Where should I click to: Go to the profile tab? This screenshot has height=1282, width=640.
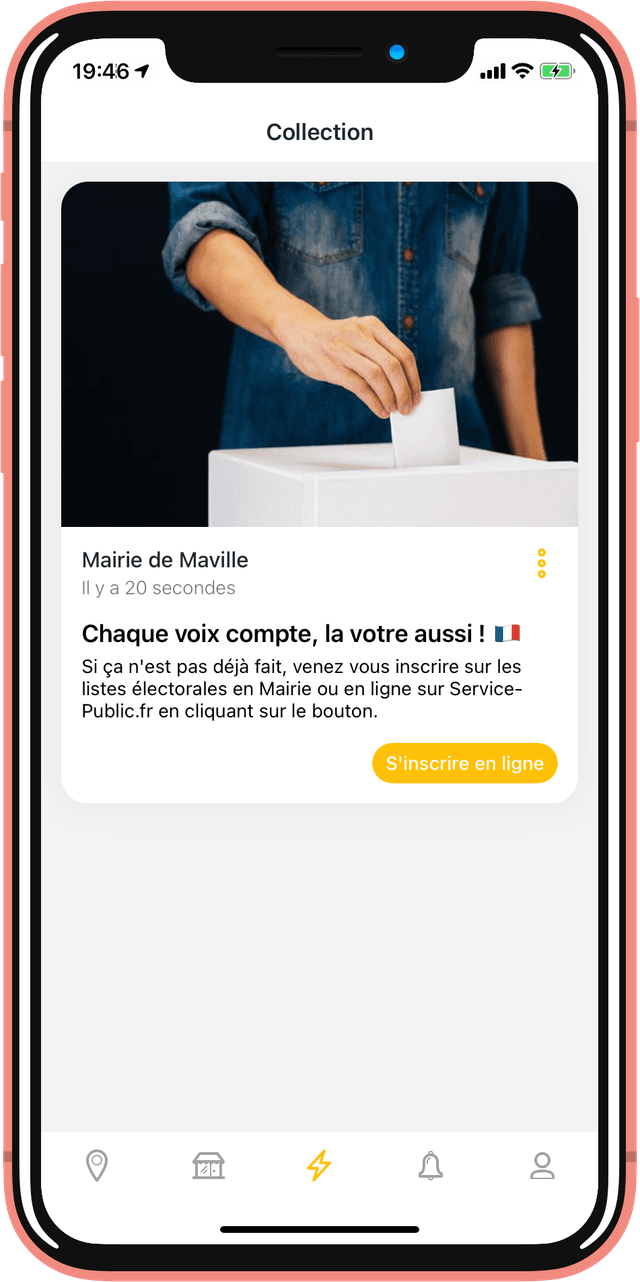point(542,1165)
